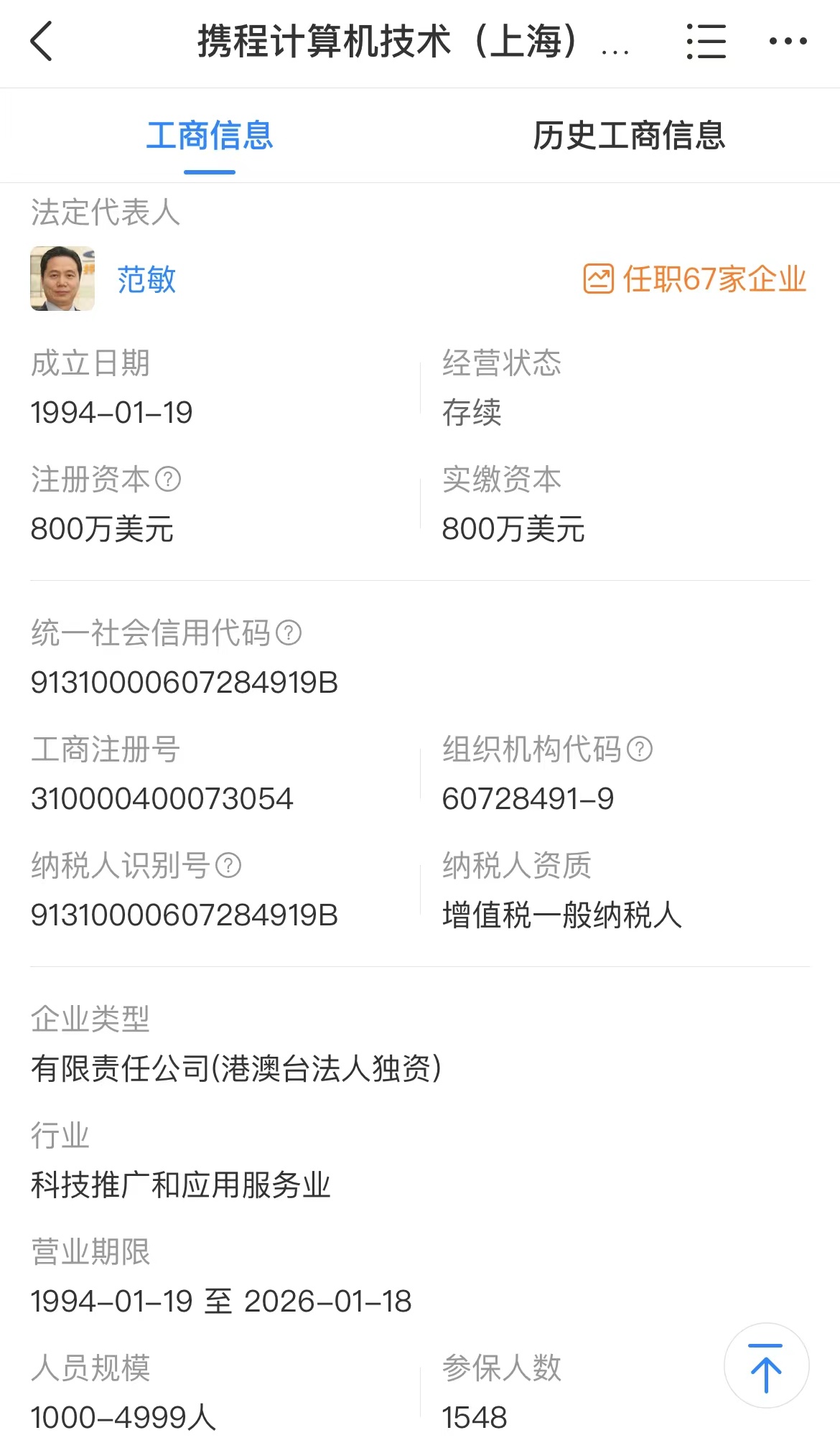Jump back to top with arrow button
This screenshot has height=1448, width=840.
pos(766,1365)
